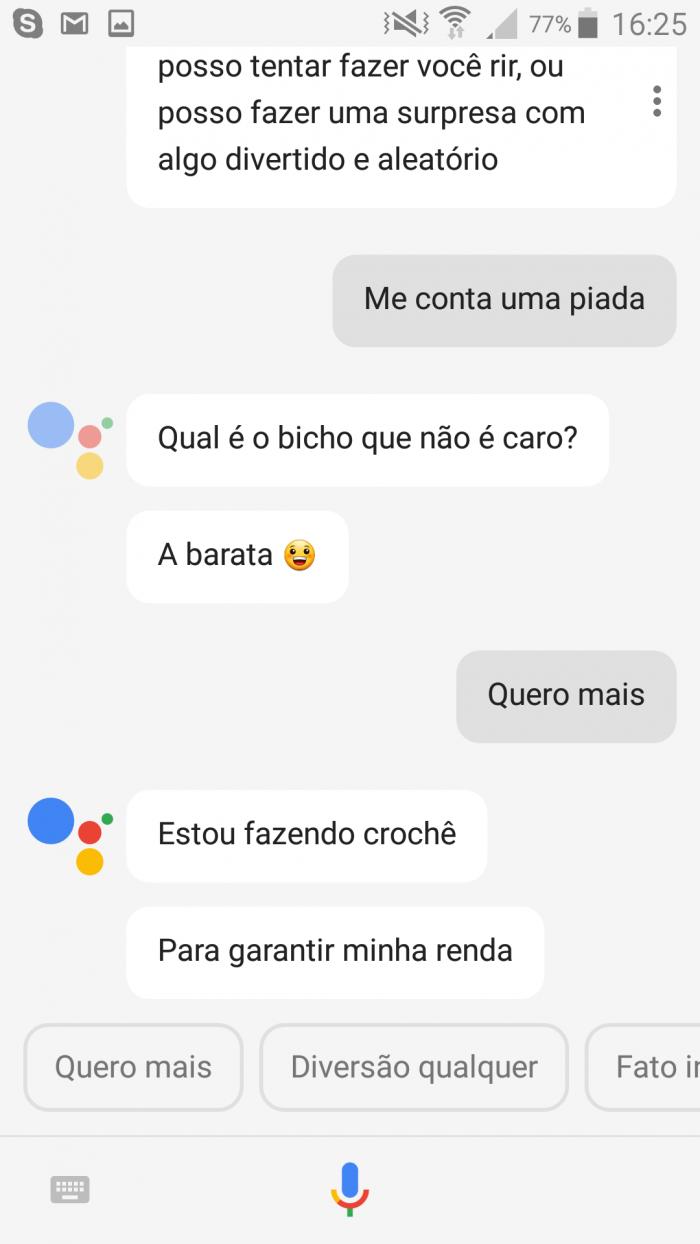
Task: Select the "Diversão qualquer" suggestion chip
Action: pyautogui.click(x=414, y=1067)
